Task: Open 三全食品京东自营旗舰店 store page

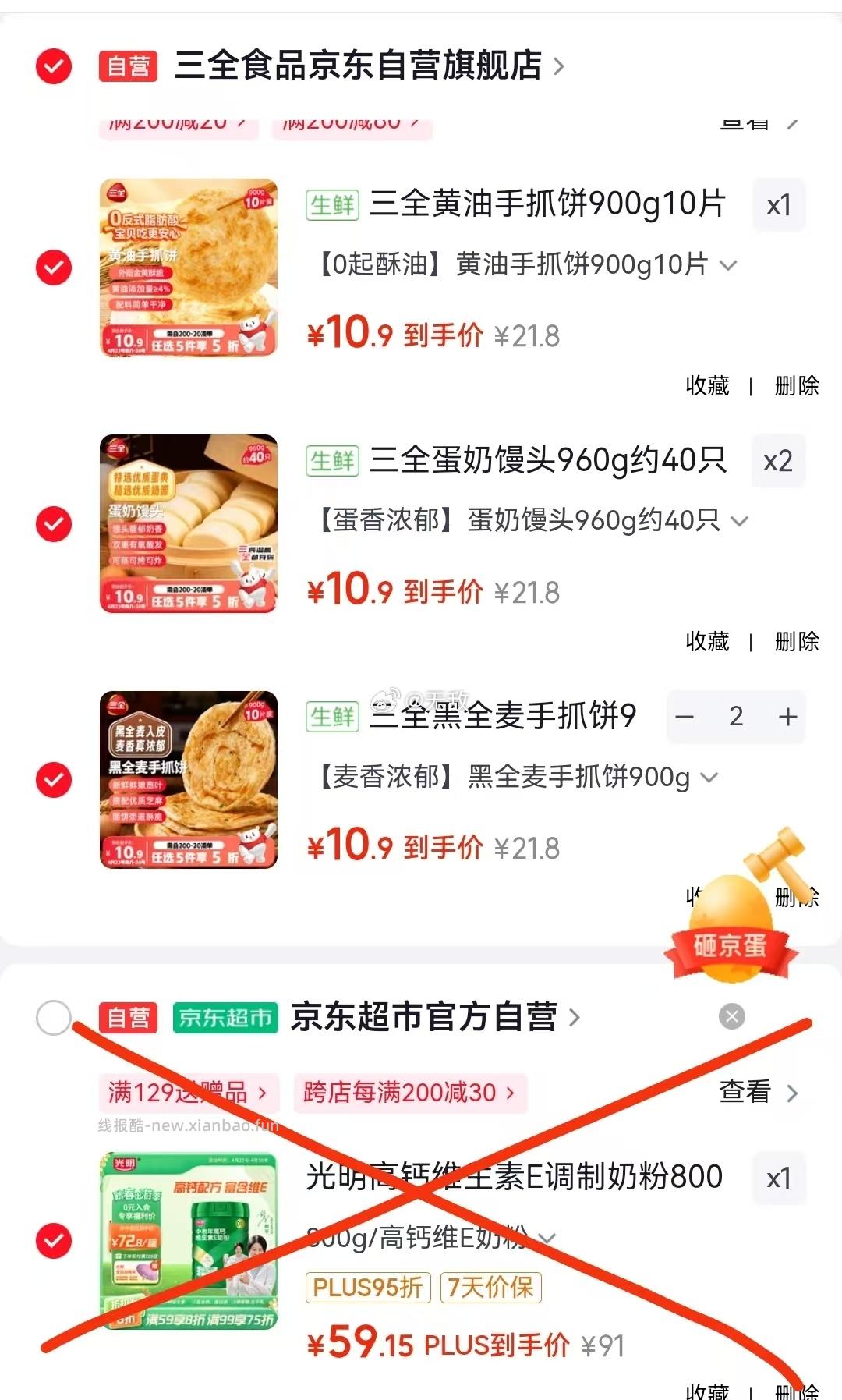Action: pos(359,67)
